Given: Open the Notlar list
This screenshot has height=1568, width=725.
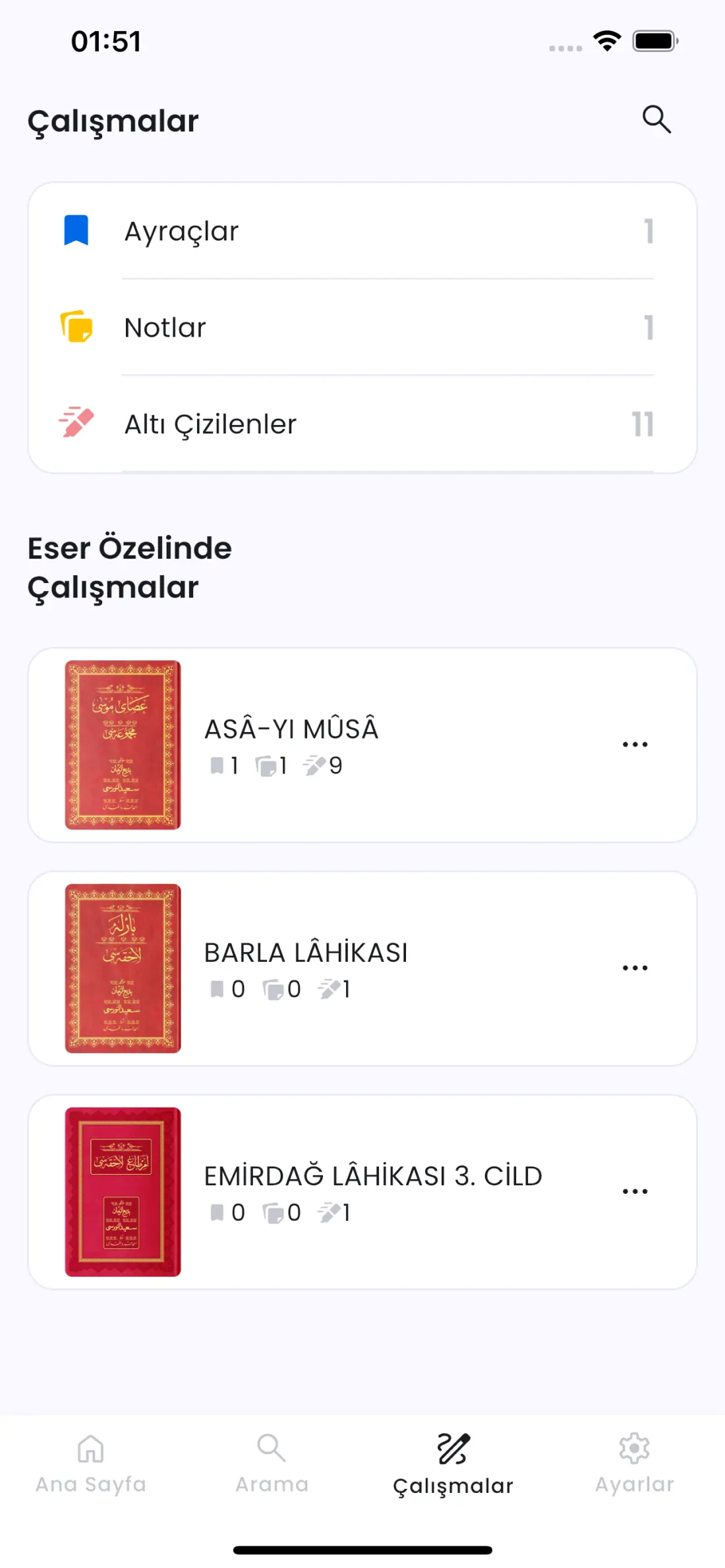Looking at the screenshot, I should (362, 326).
